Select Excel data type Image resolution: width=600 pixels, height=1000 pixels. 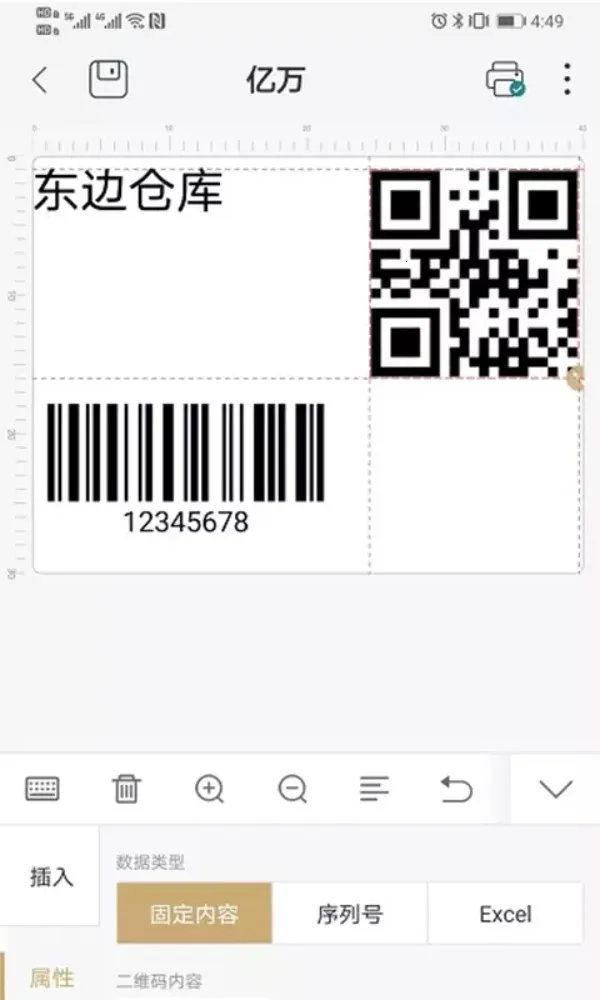(505, 913)
